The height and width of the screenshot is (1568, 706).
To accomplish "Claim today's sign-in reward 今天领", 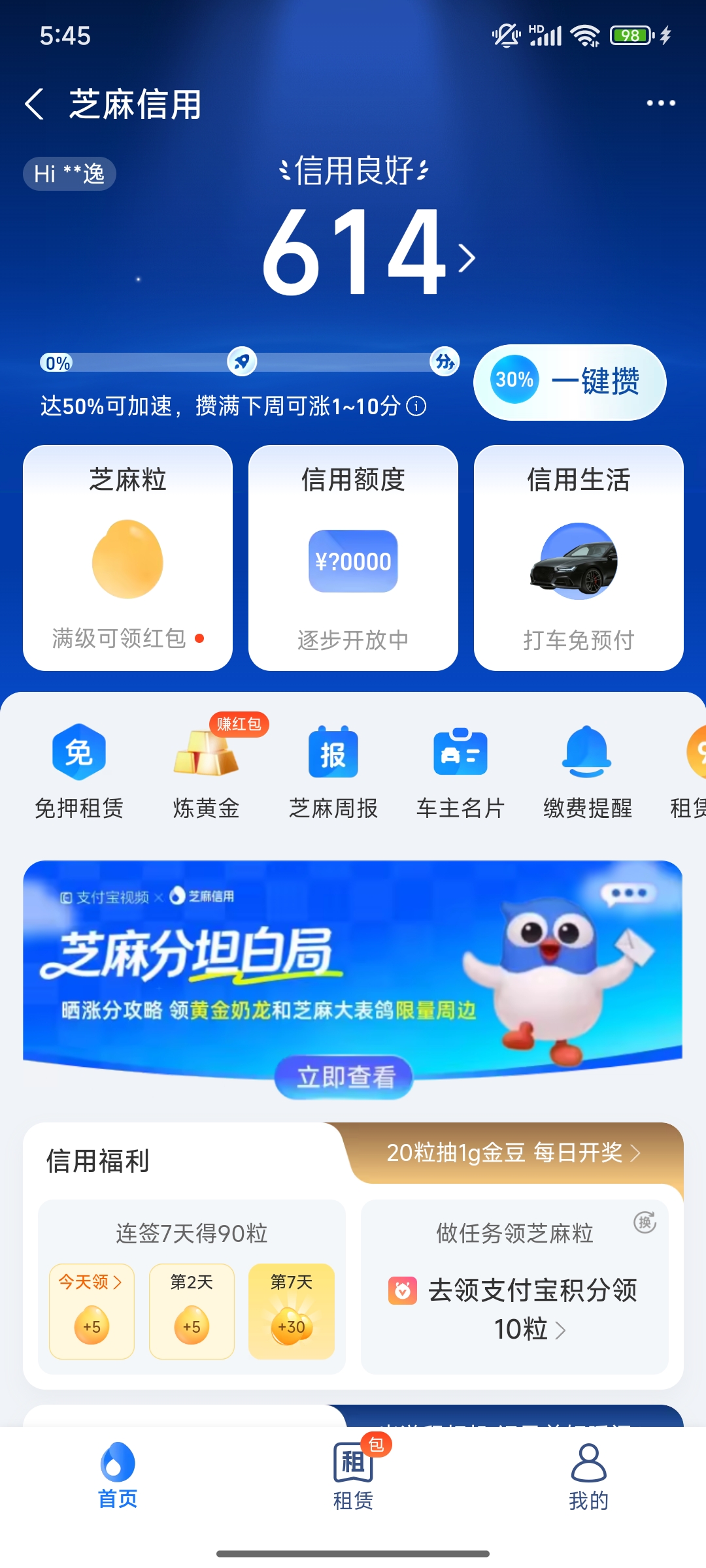I will (x=92, y=1310).
